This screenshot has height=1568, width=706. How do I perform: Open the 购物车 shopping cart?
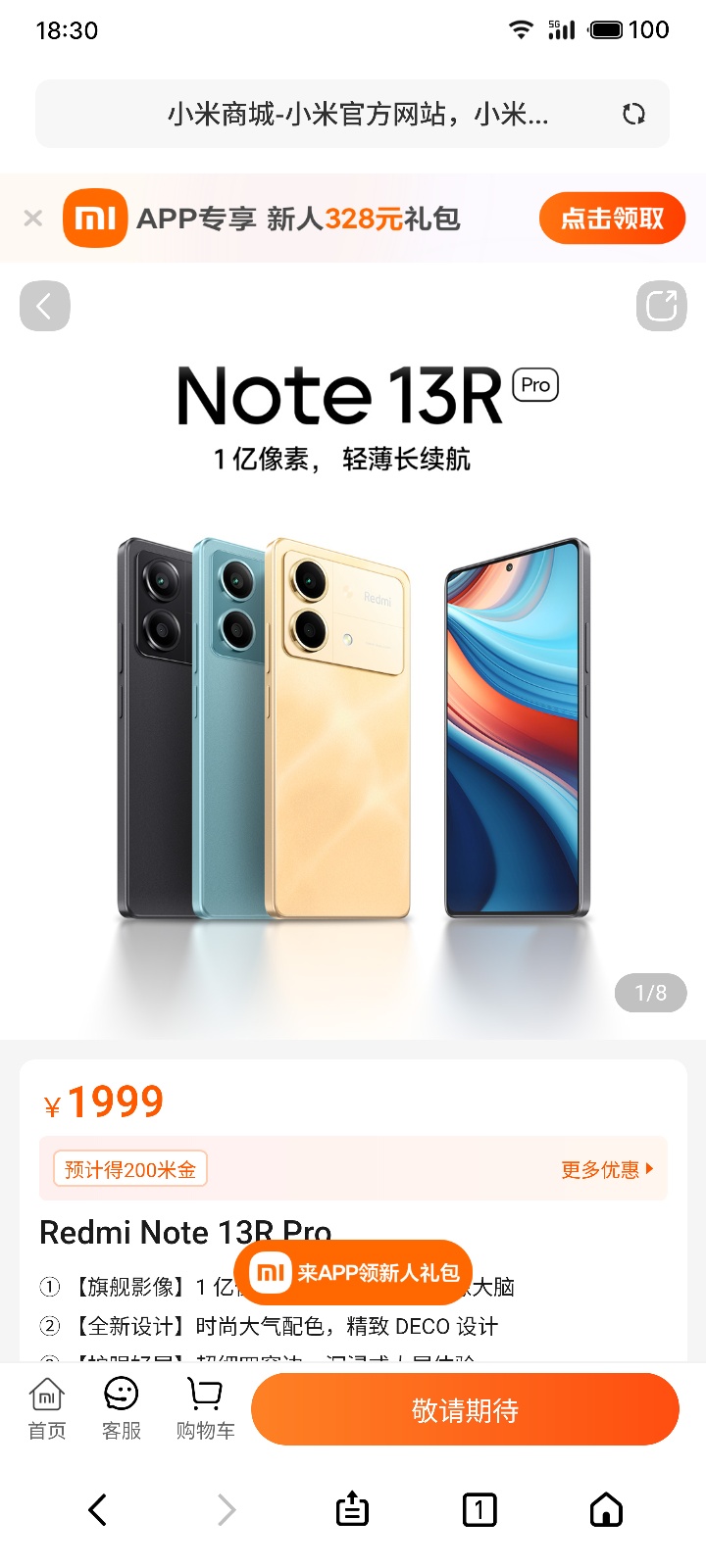coord(205,1409)
